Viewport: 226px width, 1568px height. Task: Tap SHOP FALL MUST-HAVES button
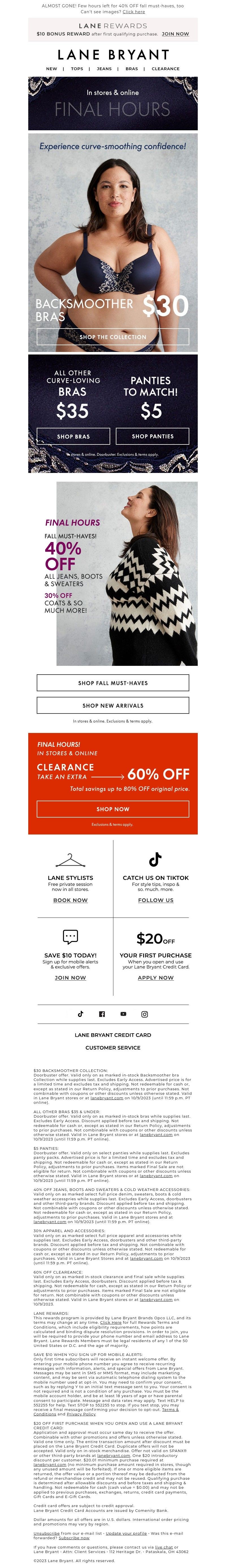[113, 682]
